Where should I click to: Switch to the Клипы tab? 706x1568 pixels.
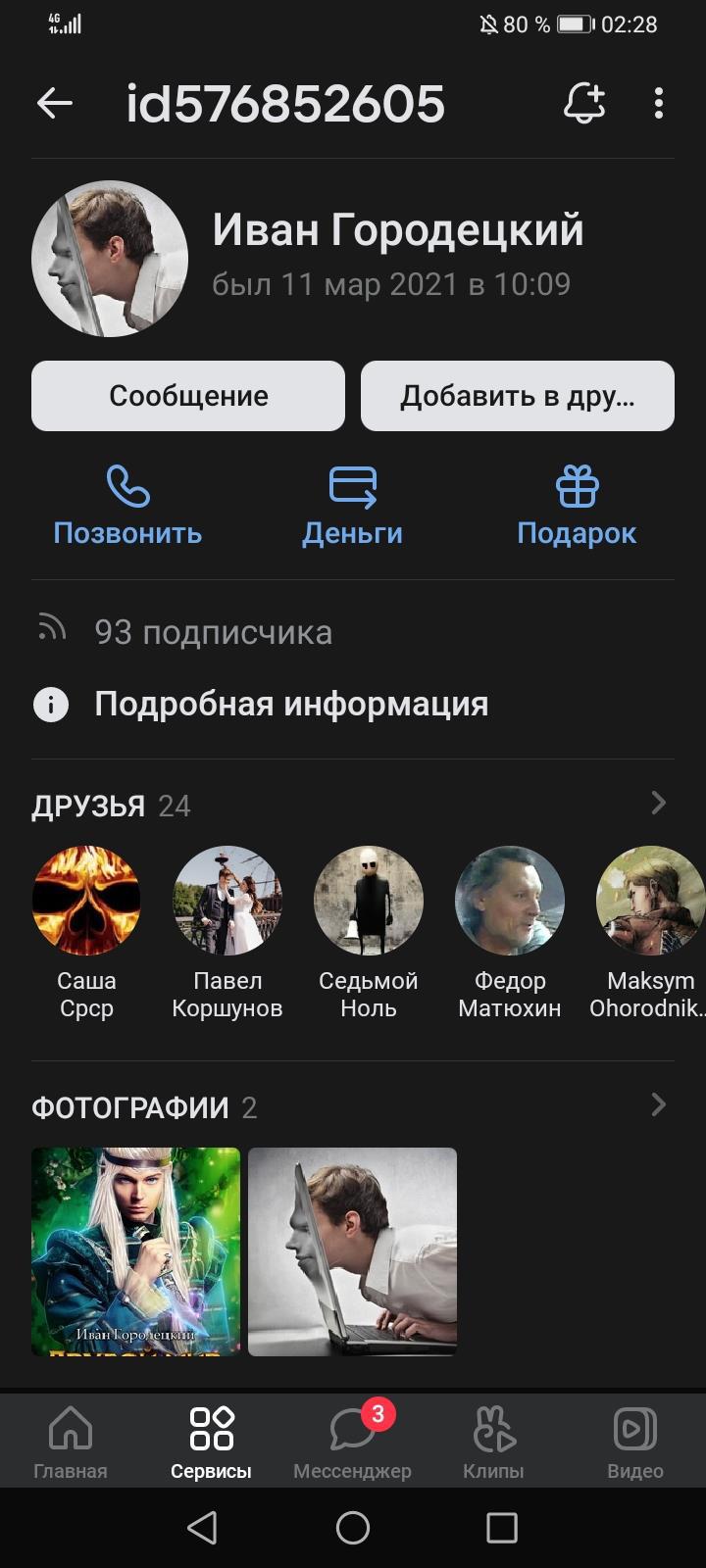click(x=493, y=1443)
